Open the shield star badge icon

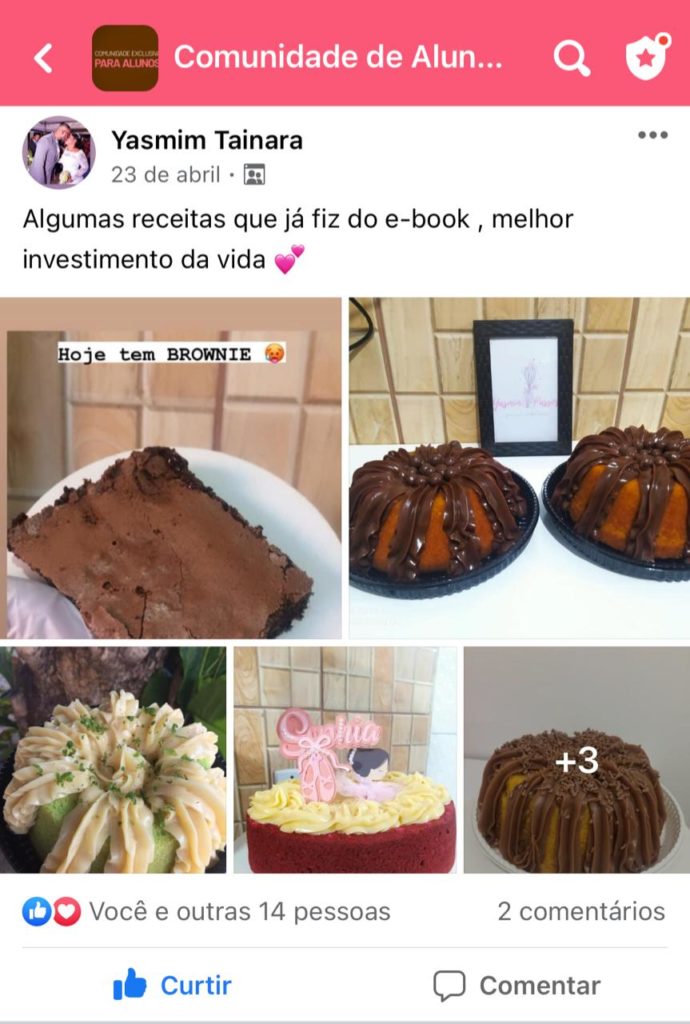tap(645, 58)
